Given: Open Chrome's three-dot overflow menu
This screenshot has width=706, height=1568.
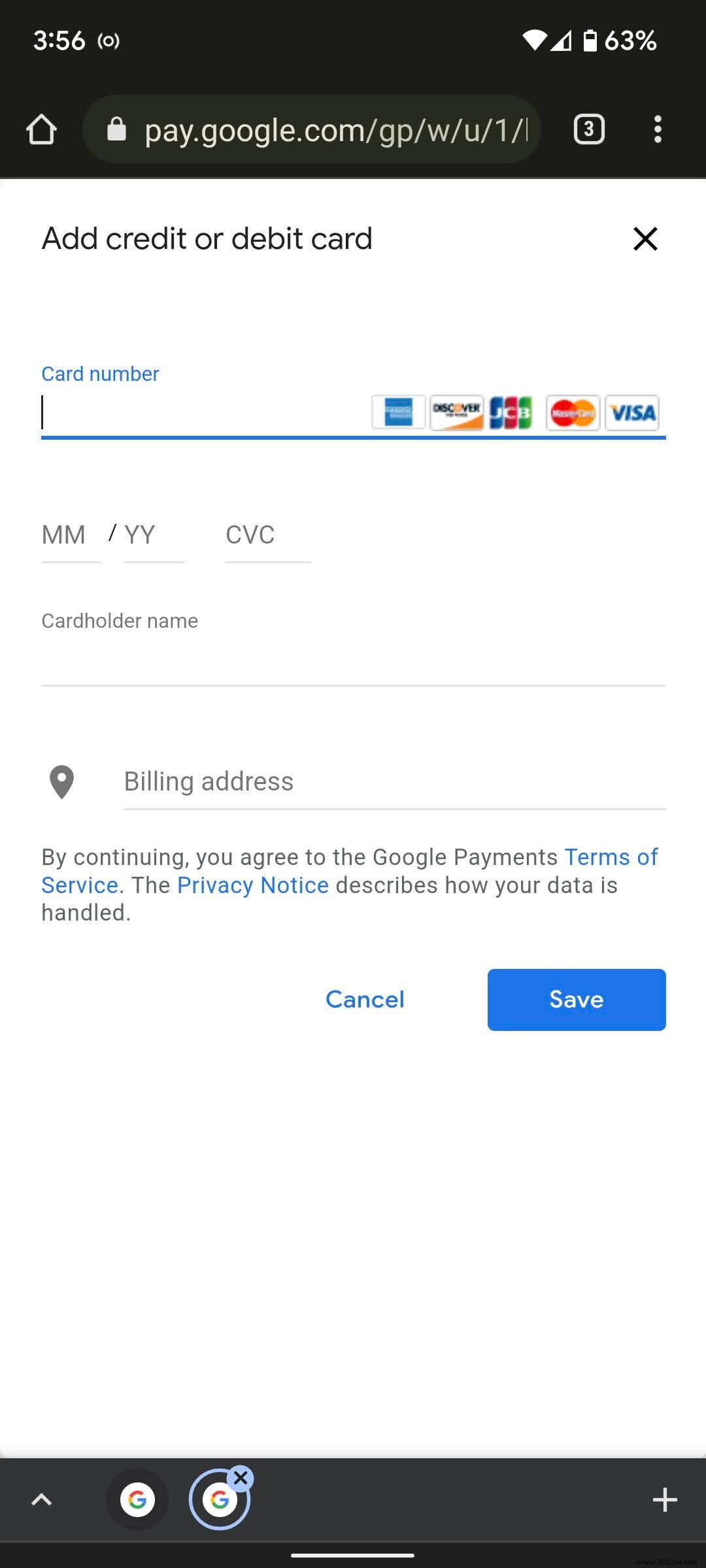Looking at the screenshot, I should coord(658,129).
